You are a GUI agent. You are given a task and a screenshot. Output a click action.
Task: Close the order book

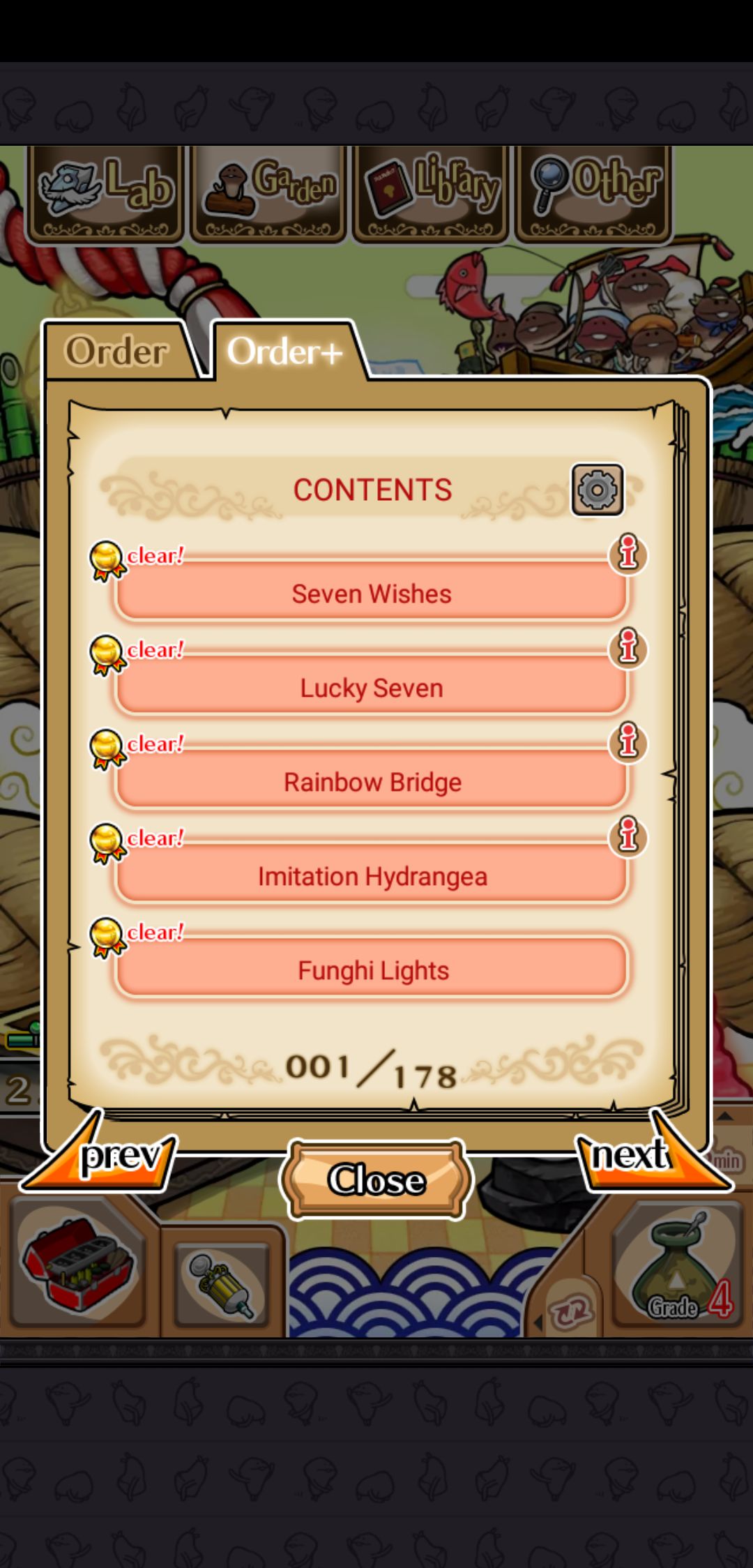coord(376,1179)
